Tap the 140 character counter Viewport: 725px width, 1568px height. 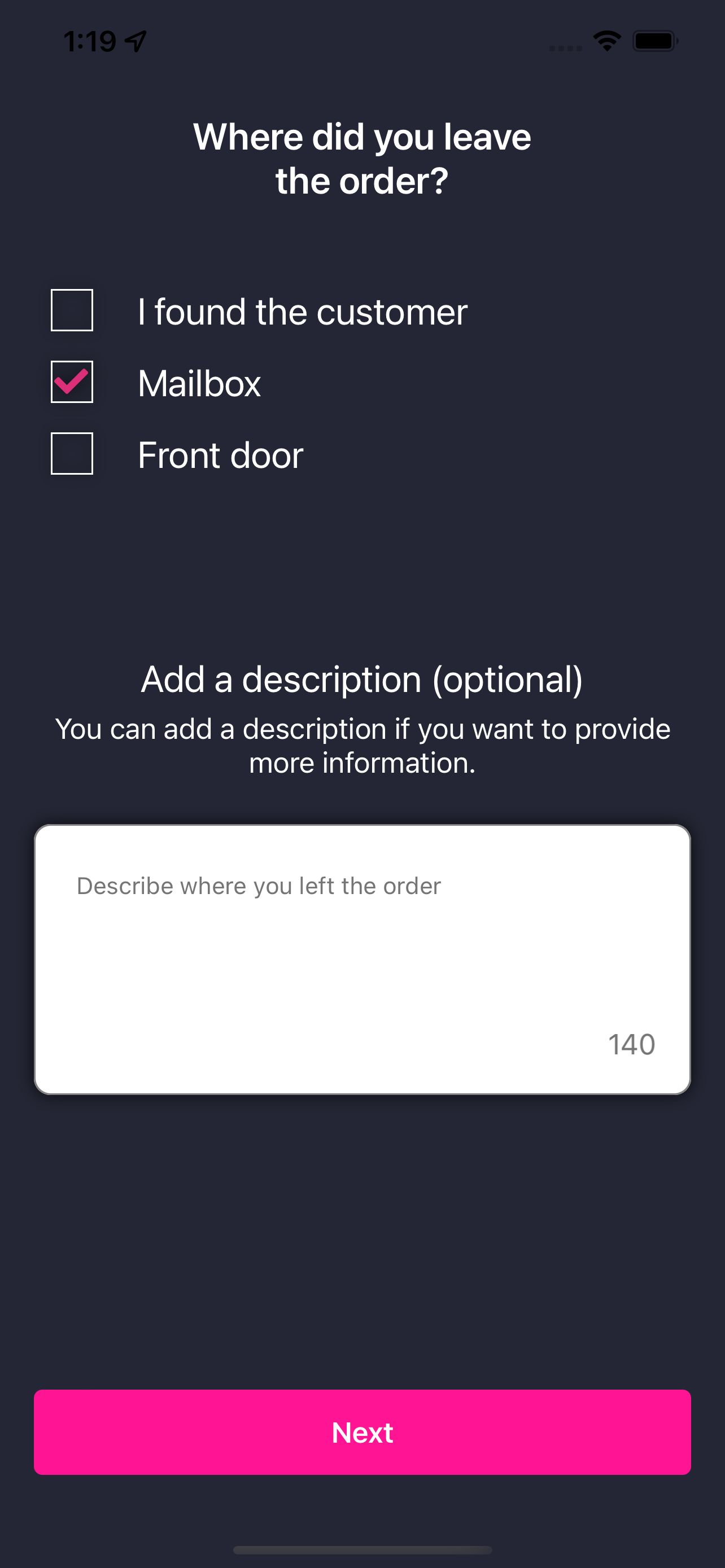632,1043
